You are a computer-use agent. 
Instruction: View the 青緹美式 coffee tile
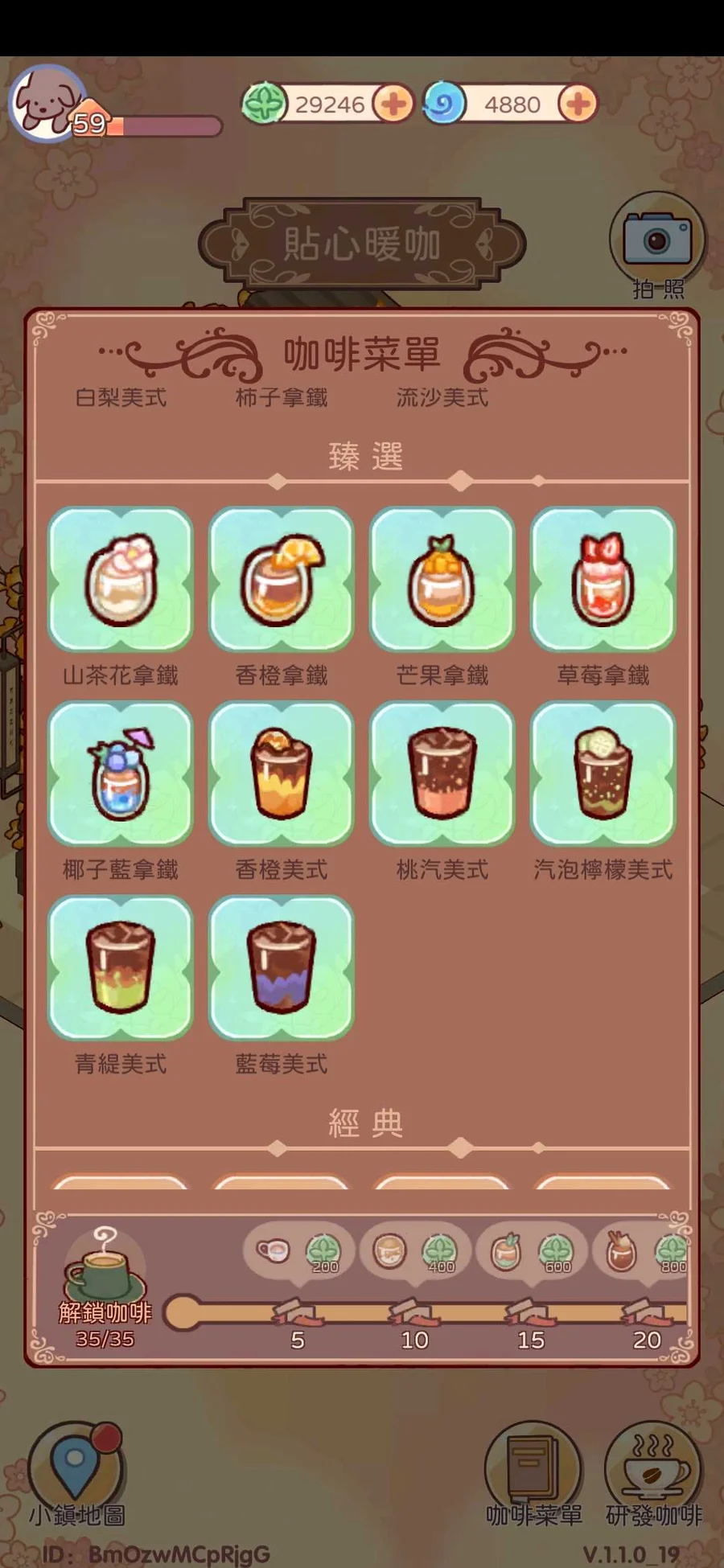[x=121, y=968]
